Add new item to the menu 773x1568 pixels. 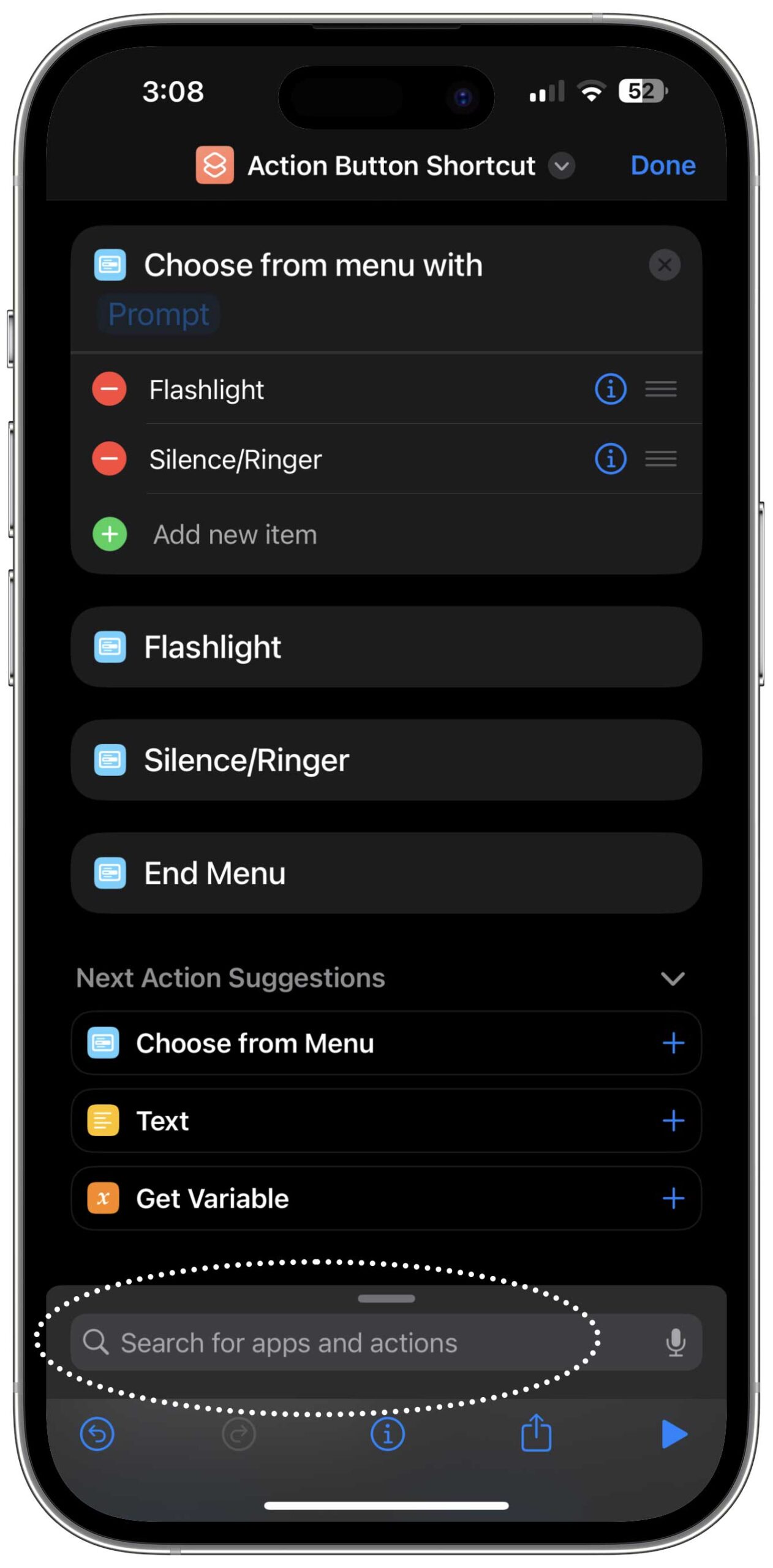coord(235,534)
